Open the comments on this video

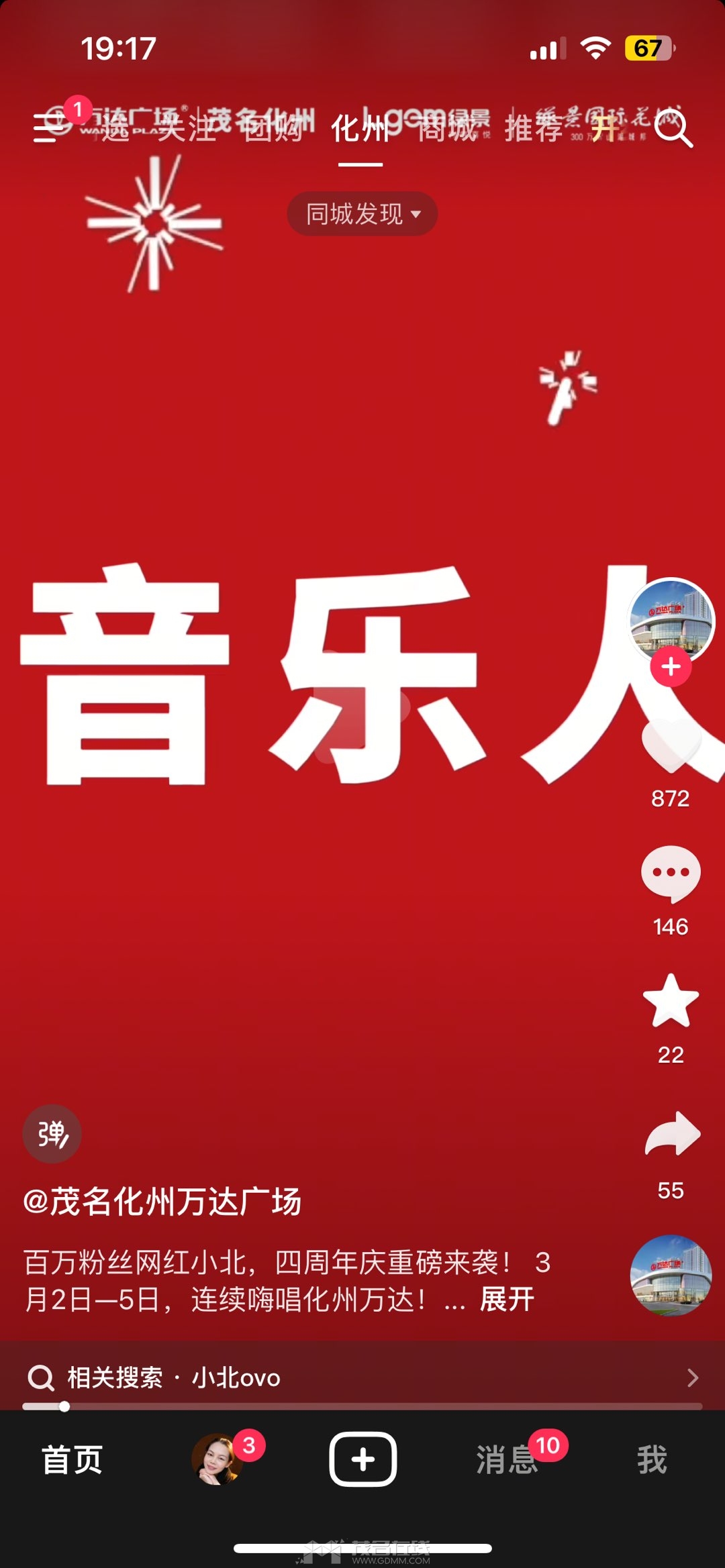point(671,874)
